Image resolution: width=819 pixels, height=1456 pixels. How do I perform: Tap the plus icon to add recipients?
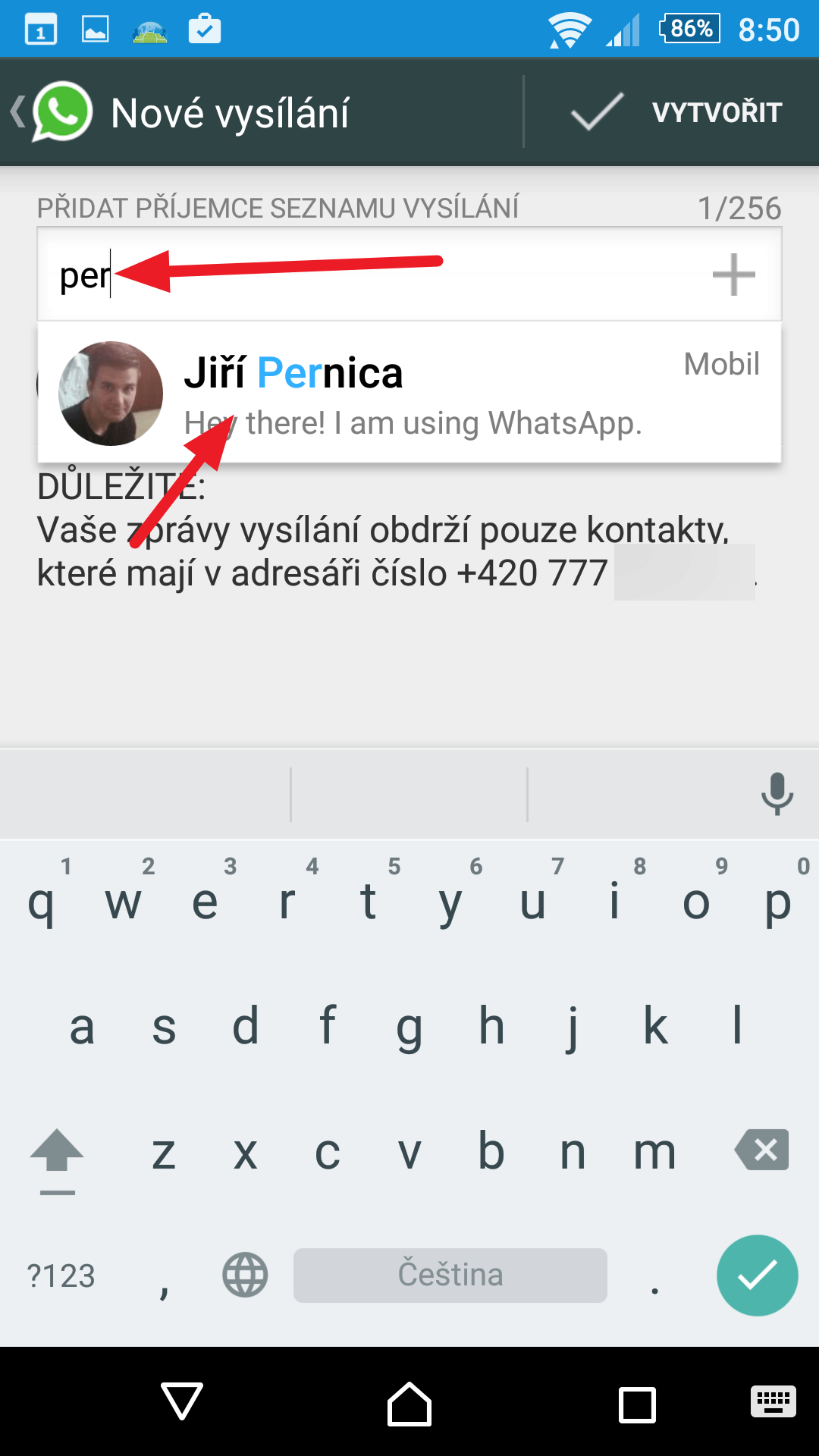[733, 275]
